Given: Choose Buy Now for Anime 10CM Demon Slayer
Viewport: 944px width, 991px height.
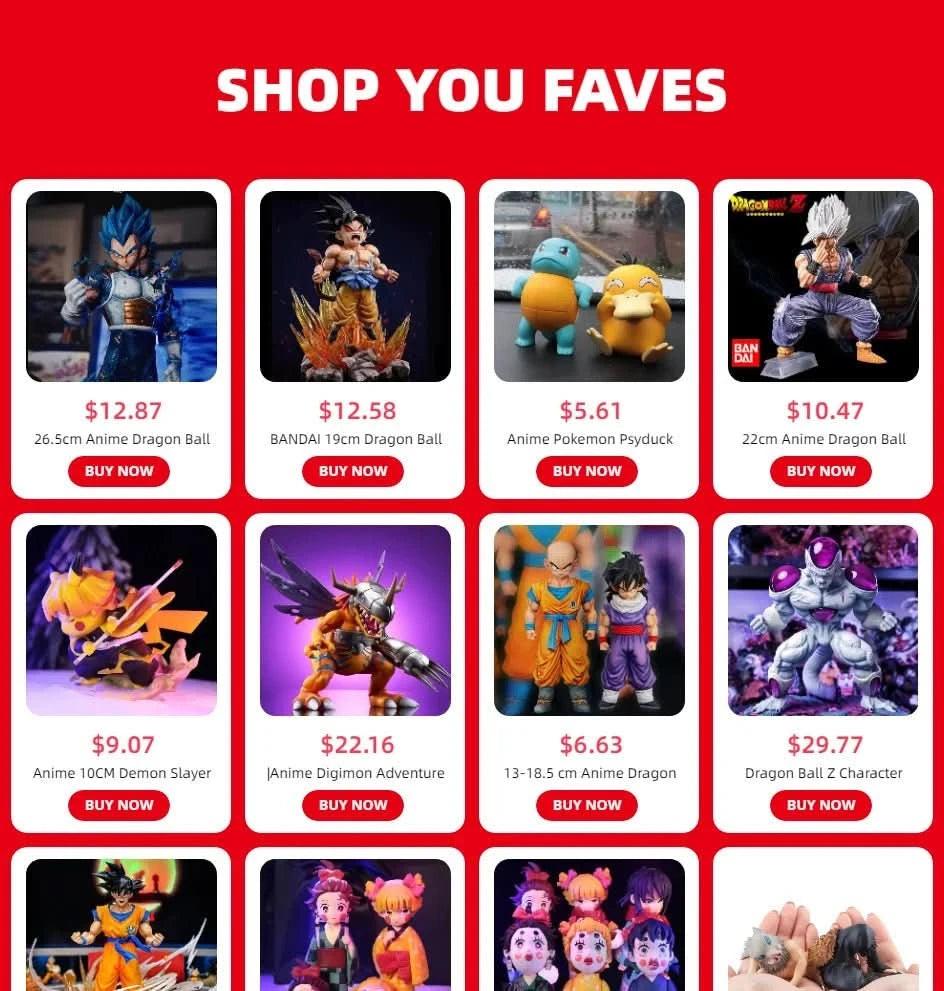Looking at the screenshot, I should 119,805.
